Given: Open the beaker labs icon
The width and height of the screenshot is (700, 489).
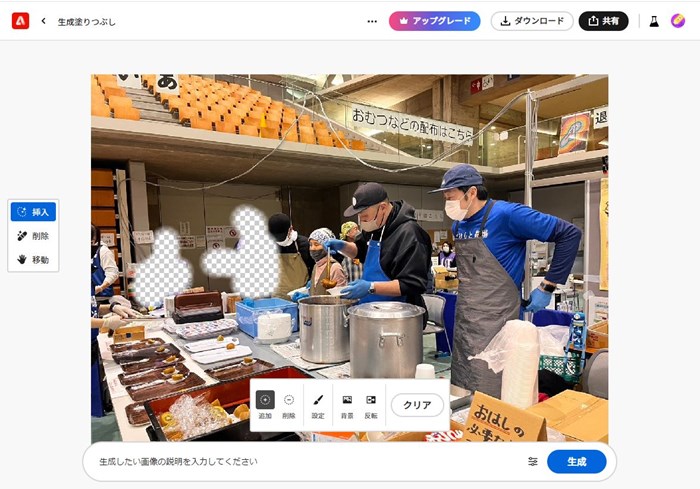Looking at the screenshot, I should tap(654, 21).
